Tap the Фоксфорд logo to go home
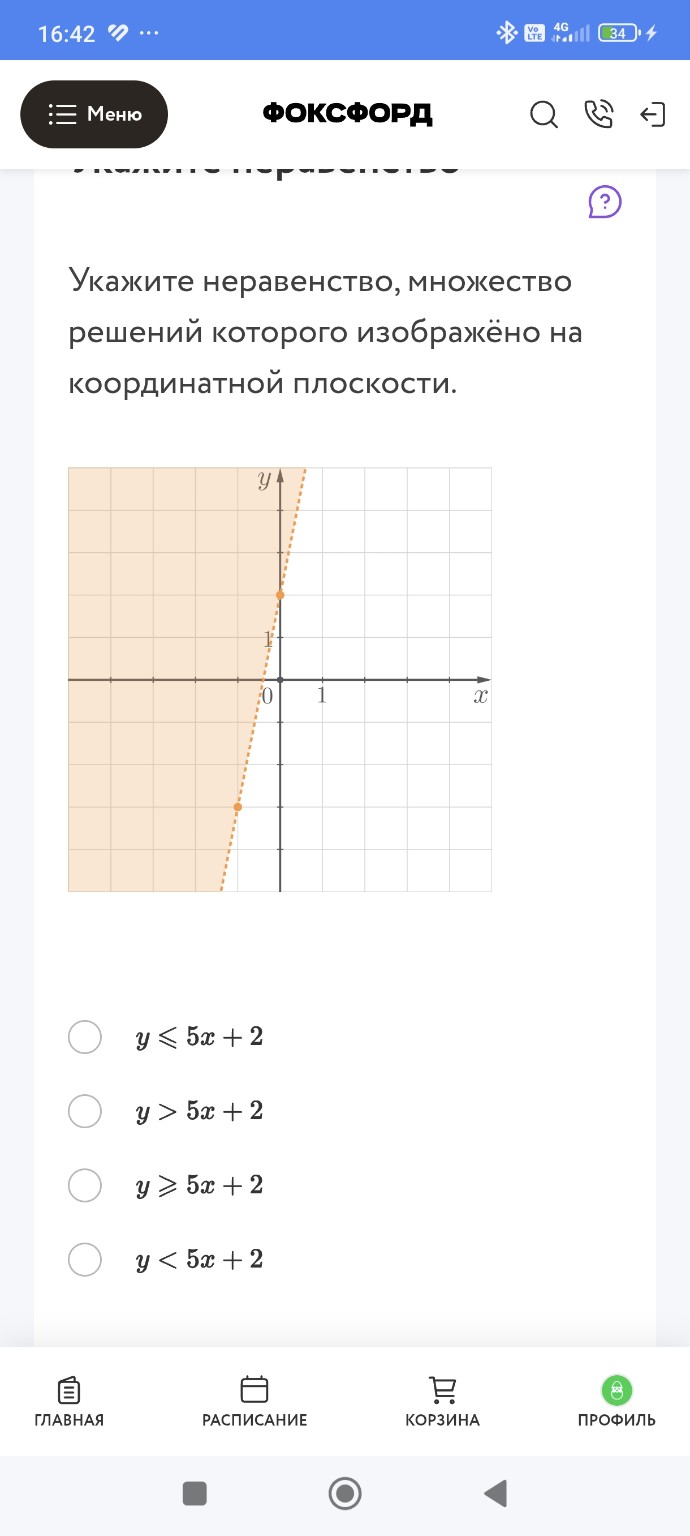 [347, 114]
